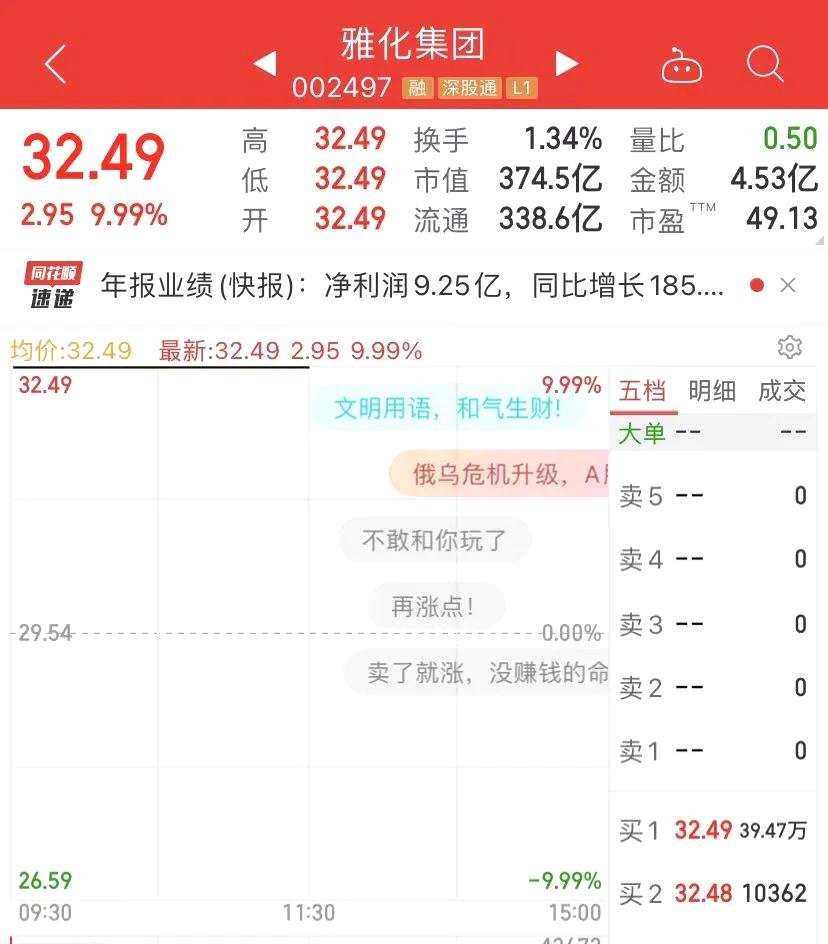Tap the 买1 order row
The height and width of the screenshot is (944, 828).
pyautogui.click(x=713, y=830)
